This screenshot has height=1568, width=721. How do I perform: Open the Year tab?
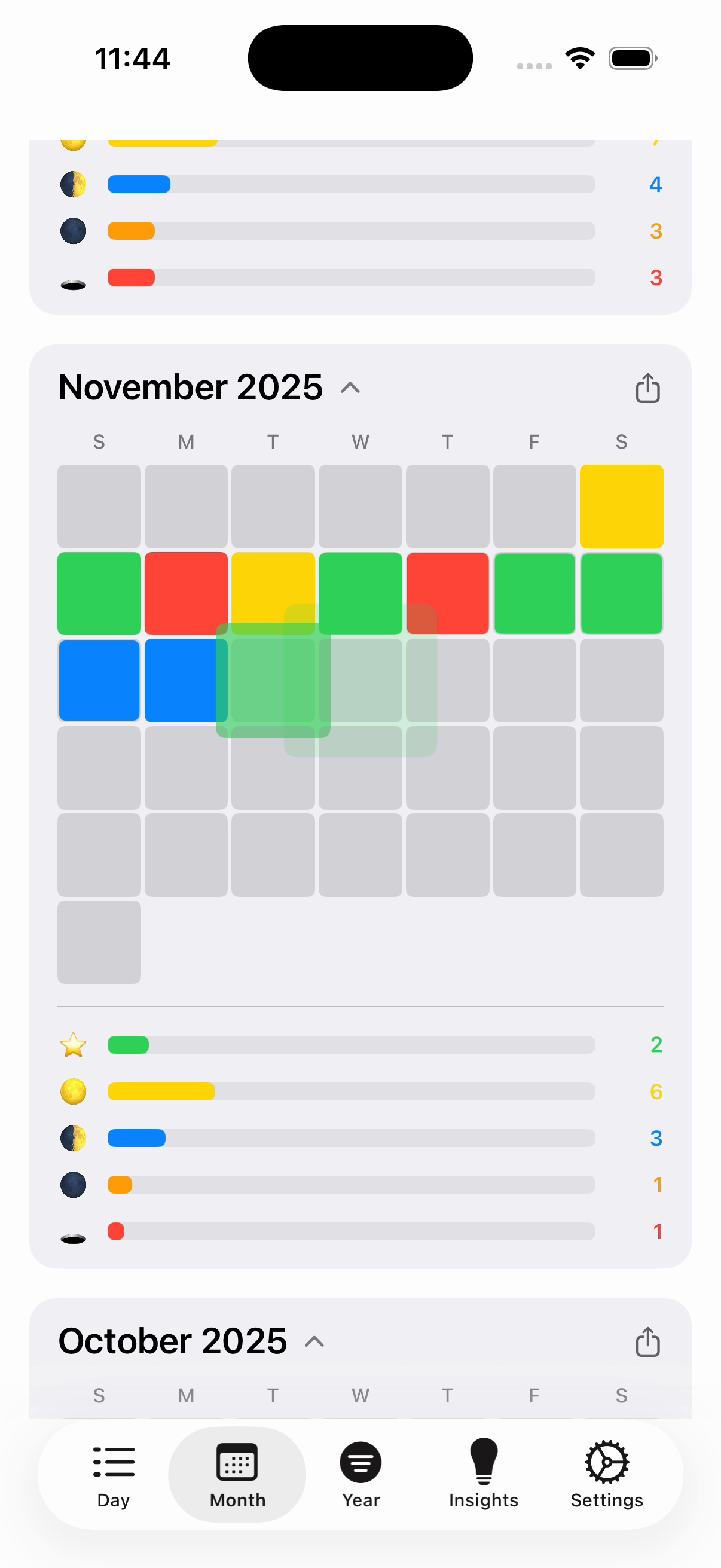pos(360,1474)
